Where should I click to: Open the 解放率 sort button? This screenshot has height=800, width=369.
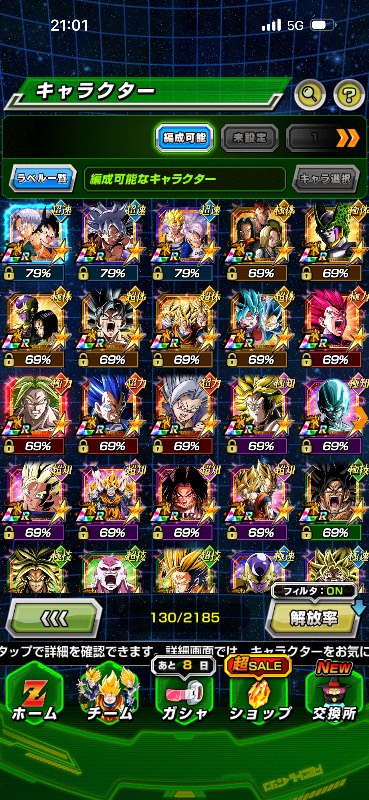(313, 618)
